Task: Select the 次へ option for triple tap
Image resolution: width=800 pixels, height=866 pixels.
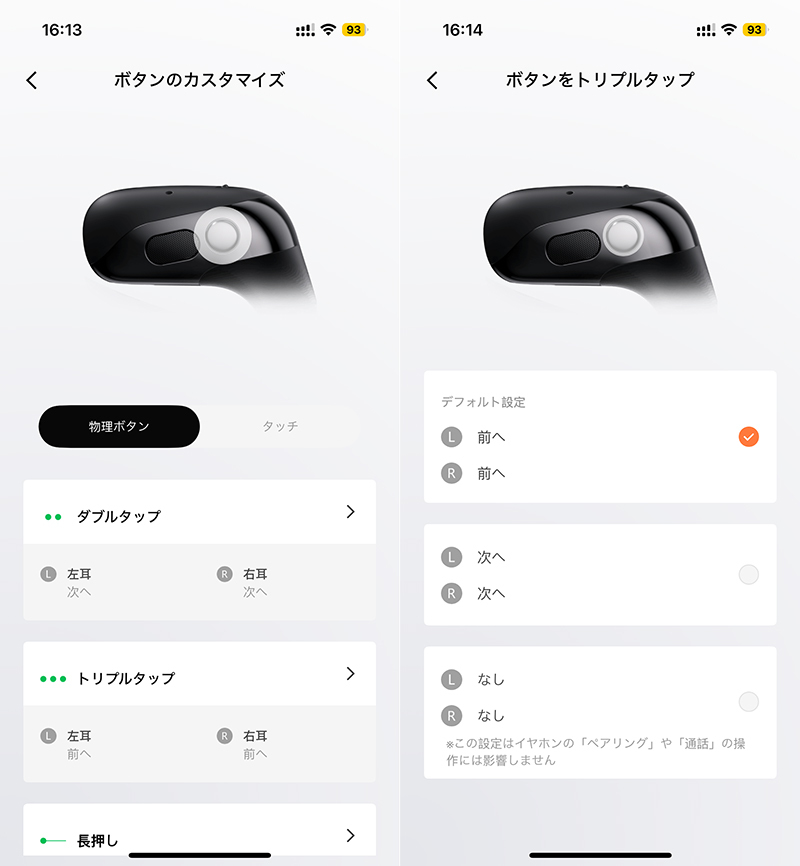Action: 748,575
